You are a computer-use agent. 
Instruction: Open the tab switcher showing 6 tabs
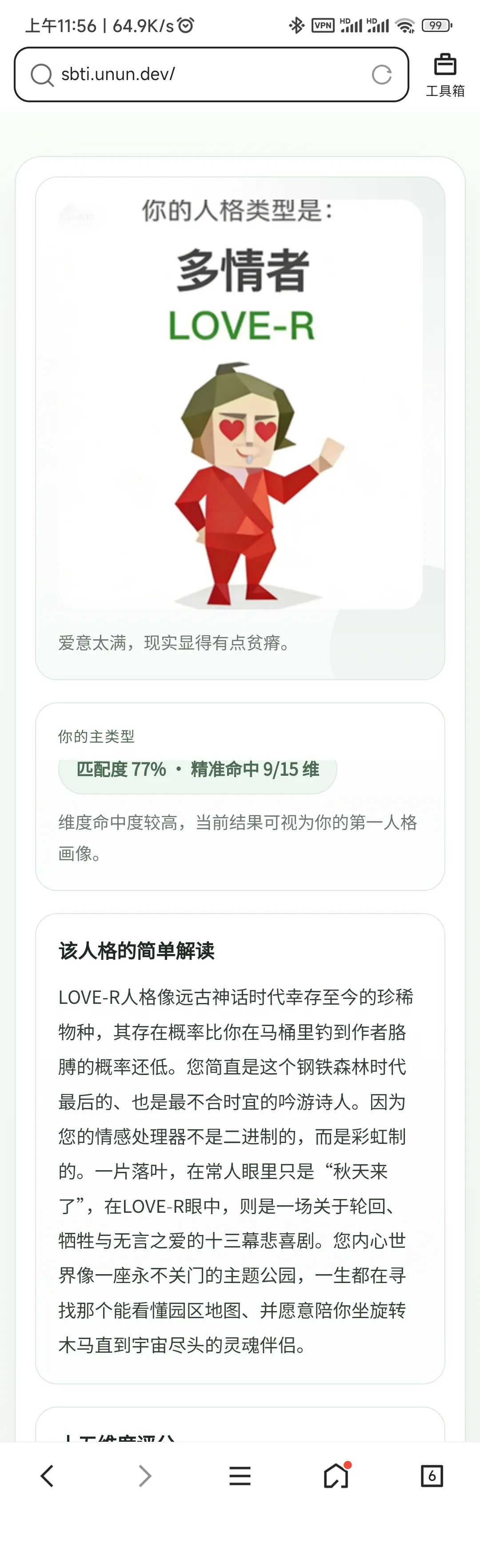(x=432, y=1476)
